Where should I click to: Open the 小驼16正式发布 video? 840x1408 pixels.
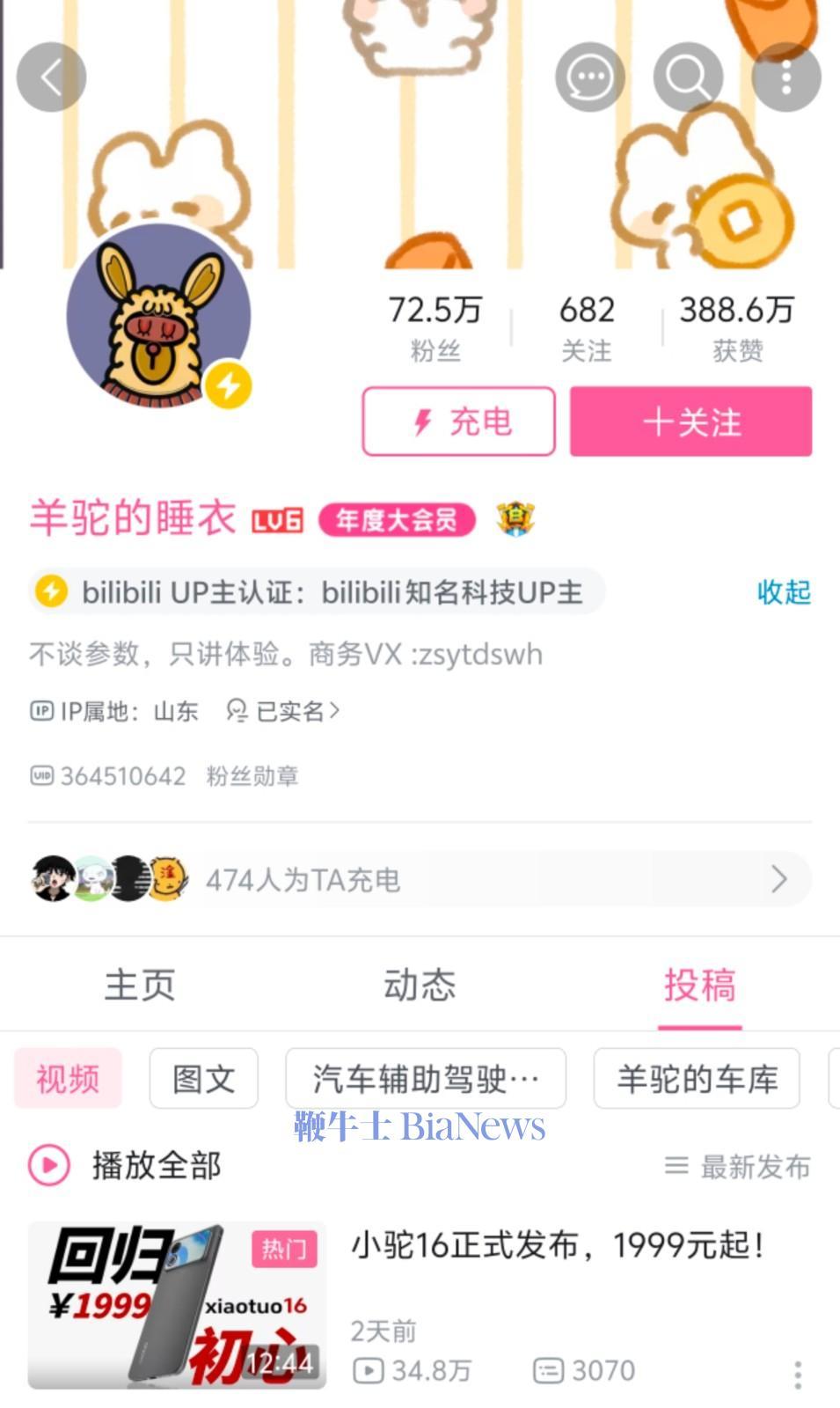[x=556, y=1246]
